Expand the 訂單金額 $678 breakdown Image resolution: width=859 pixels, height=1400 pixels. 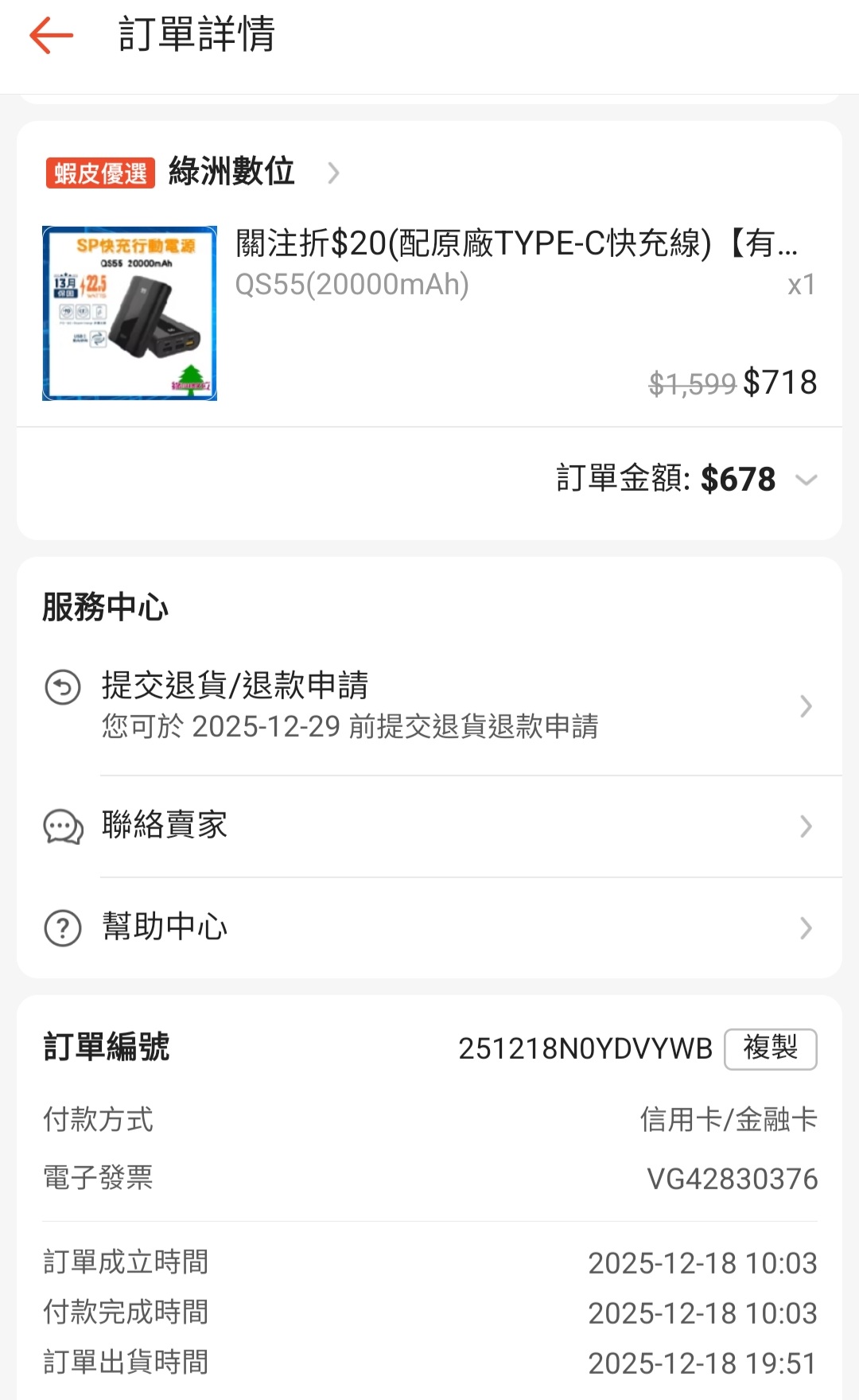pos(806,480)
